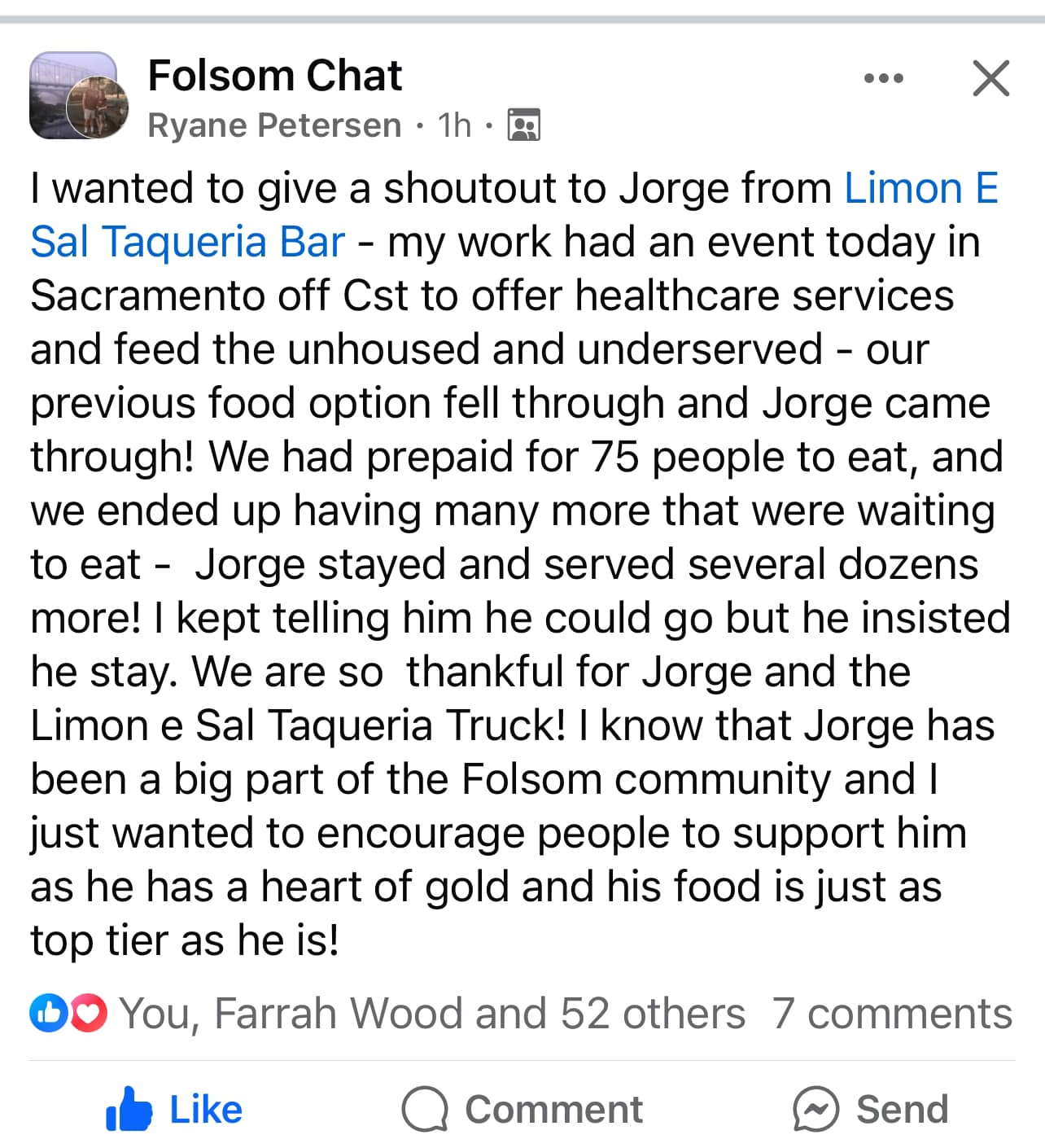Open the Limon E Sal Taqueria Bar link

coord(920,189)
